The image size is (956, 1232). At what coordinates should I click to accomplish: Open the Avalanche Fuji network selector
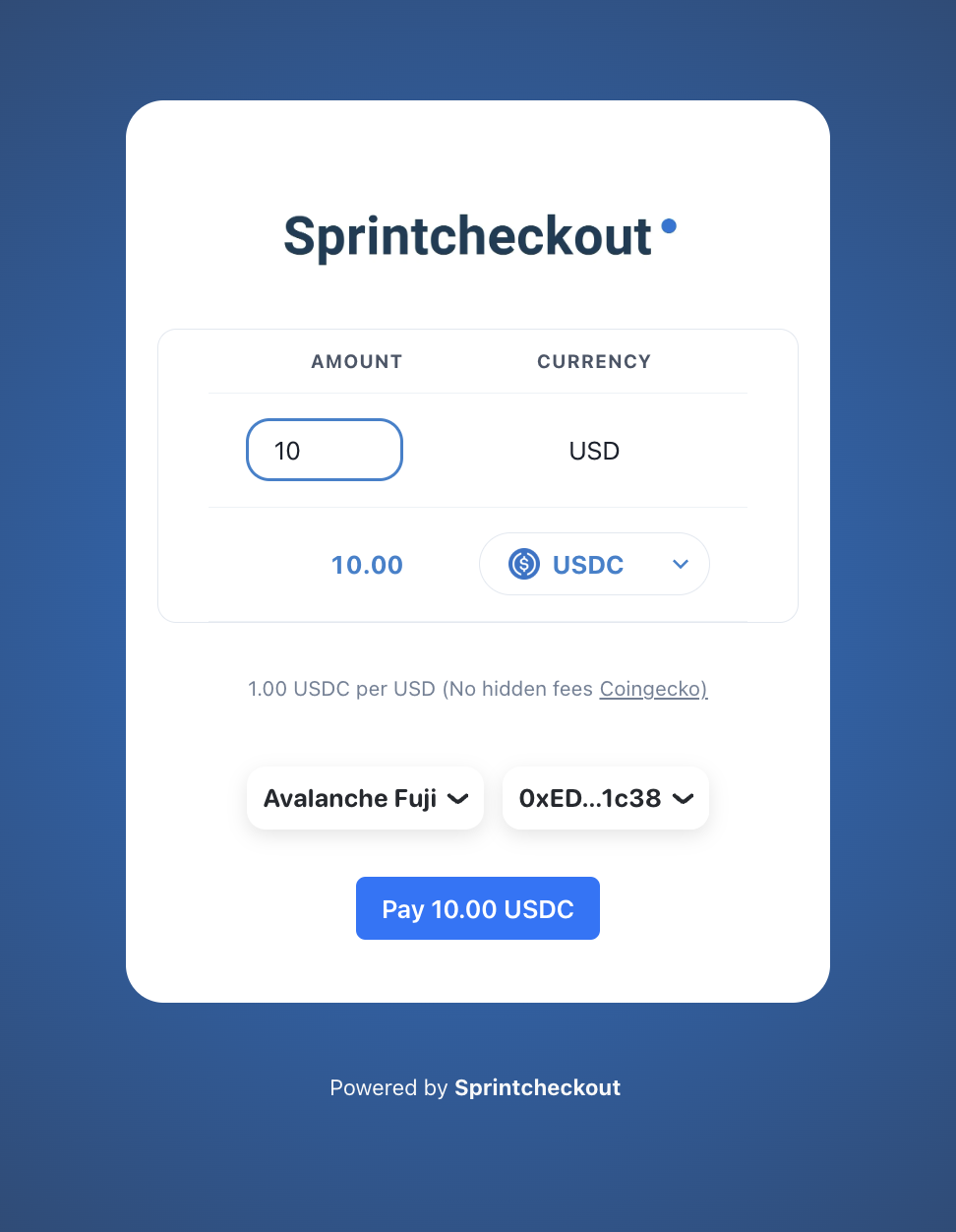pyautogui.click(x=365, y=798)
